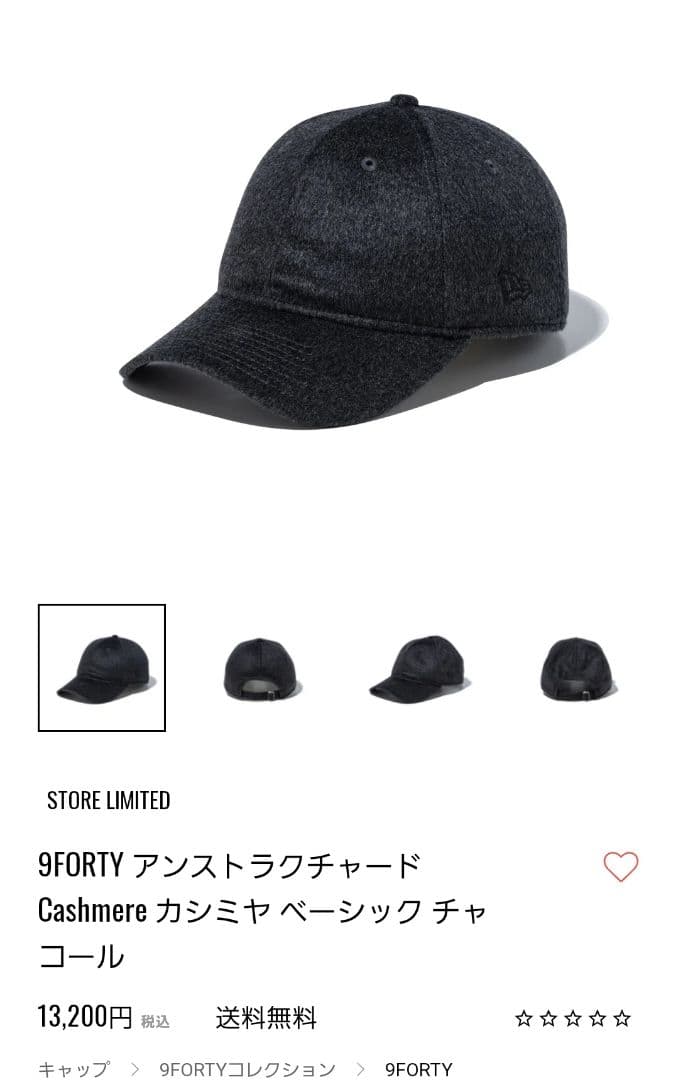Show the third thumbnail of the cap's side angle
This screenshot has width=679, height=1080.
pos(413,668)
